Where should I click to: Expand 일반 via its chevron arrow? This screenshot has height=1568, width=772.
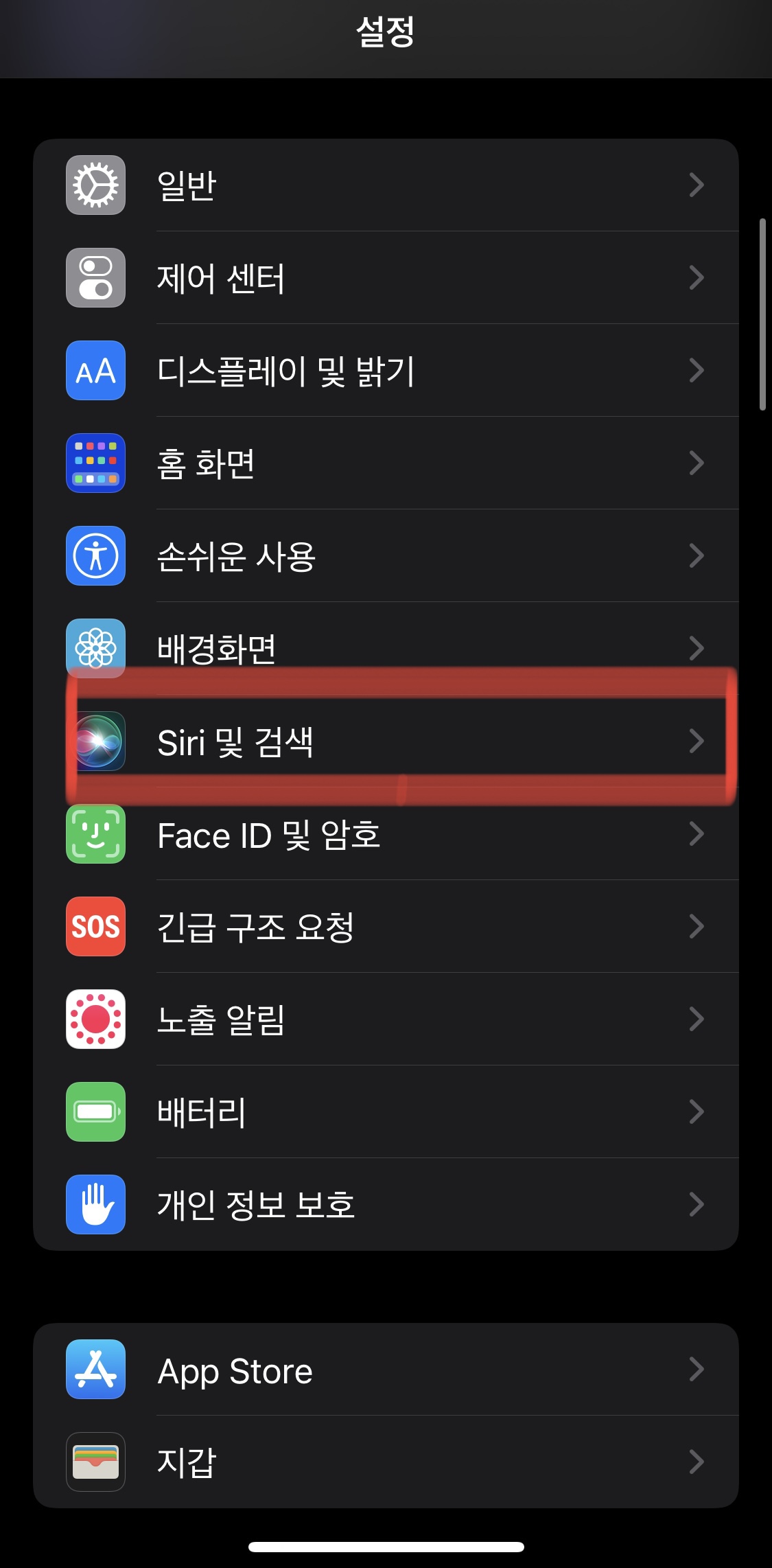click(696, 185)
